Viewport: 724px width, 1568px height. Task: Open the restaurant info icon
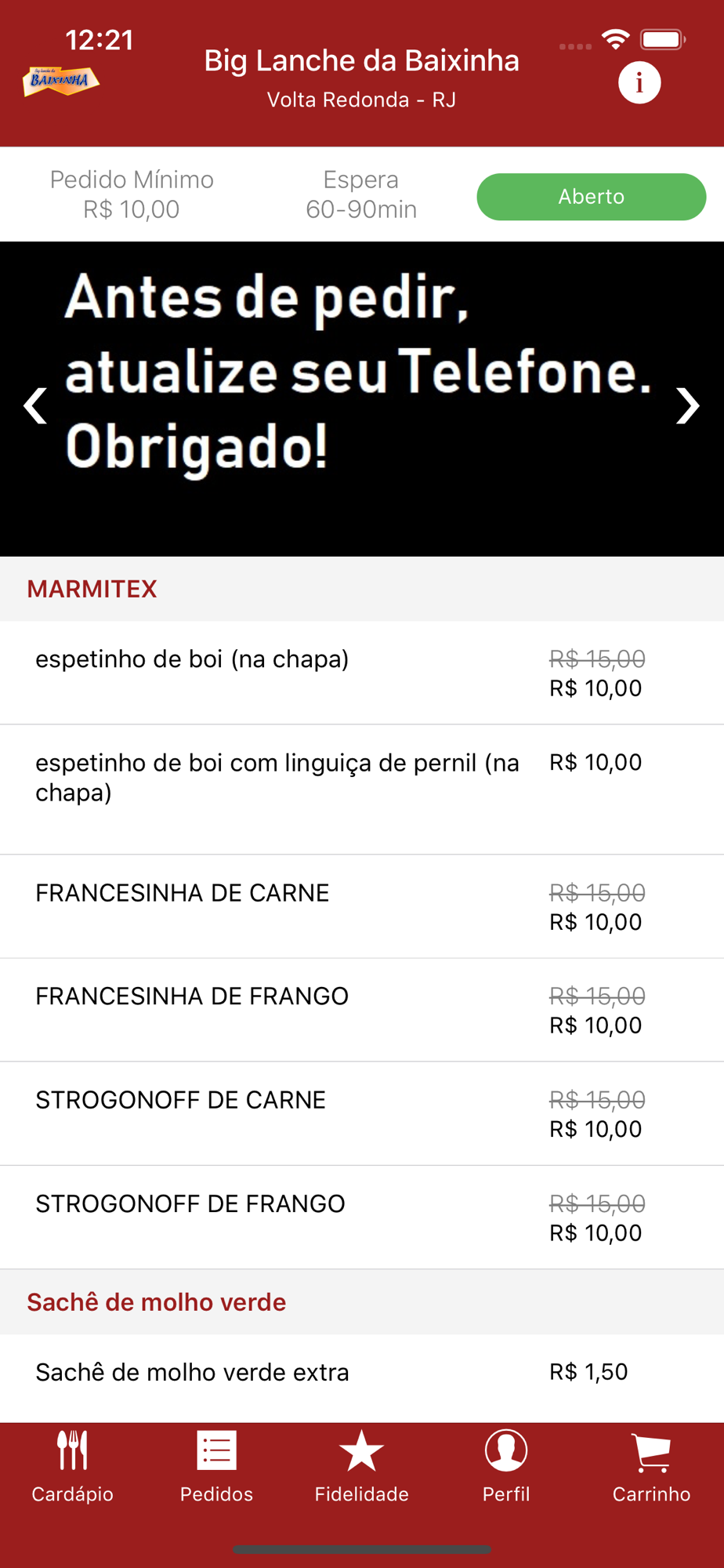click(x=639, y=82)
